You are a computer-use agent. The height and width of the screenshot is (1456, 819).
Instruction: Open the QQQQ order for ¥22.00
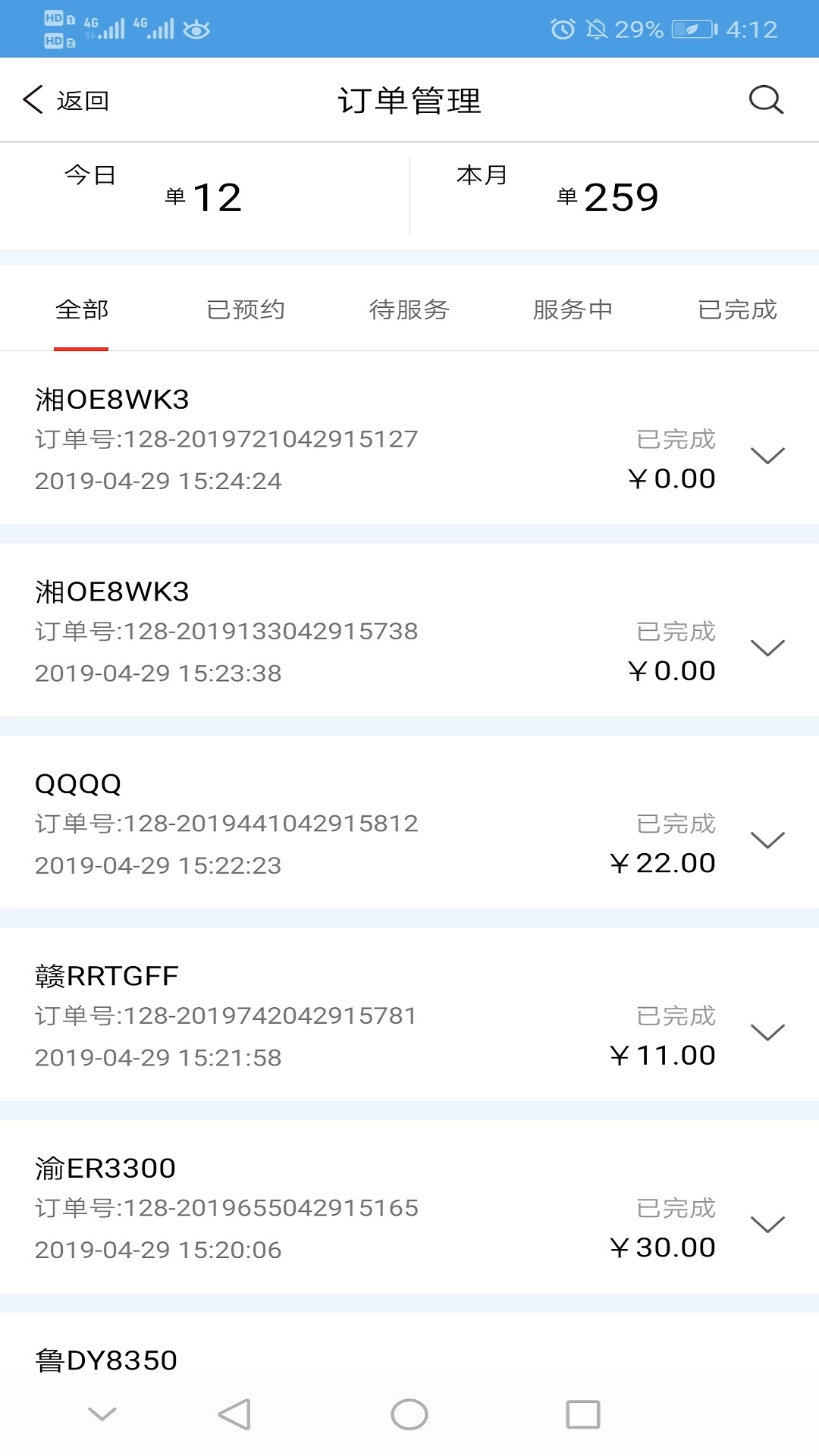[x=303, y=824]
